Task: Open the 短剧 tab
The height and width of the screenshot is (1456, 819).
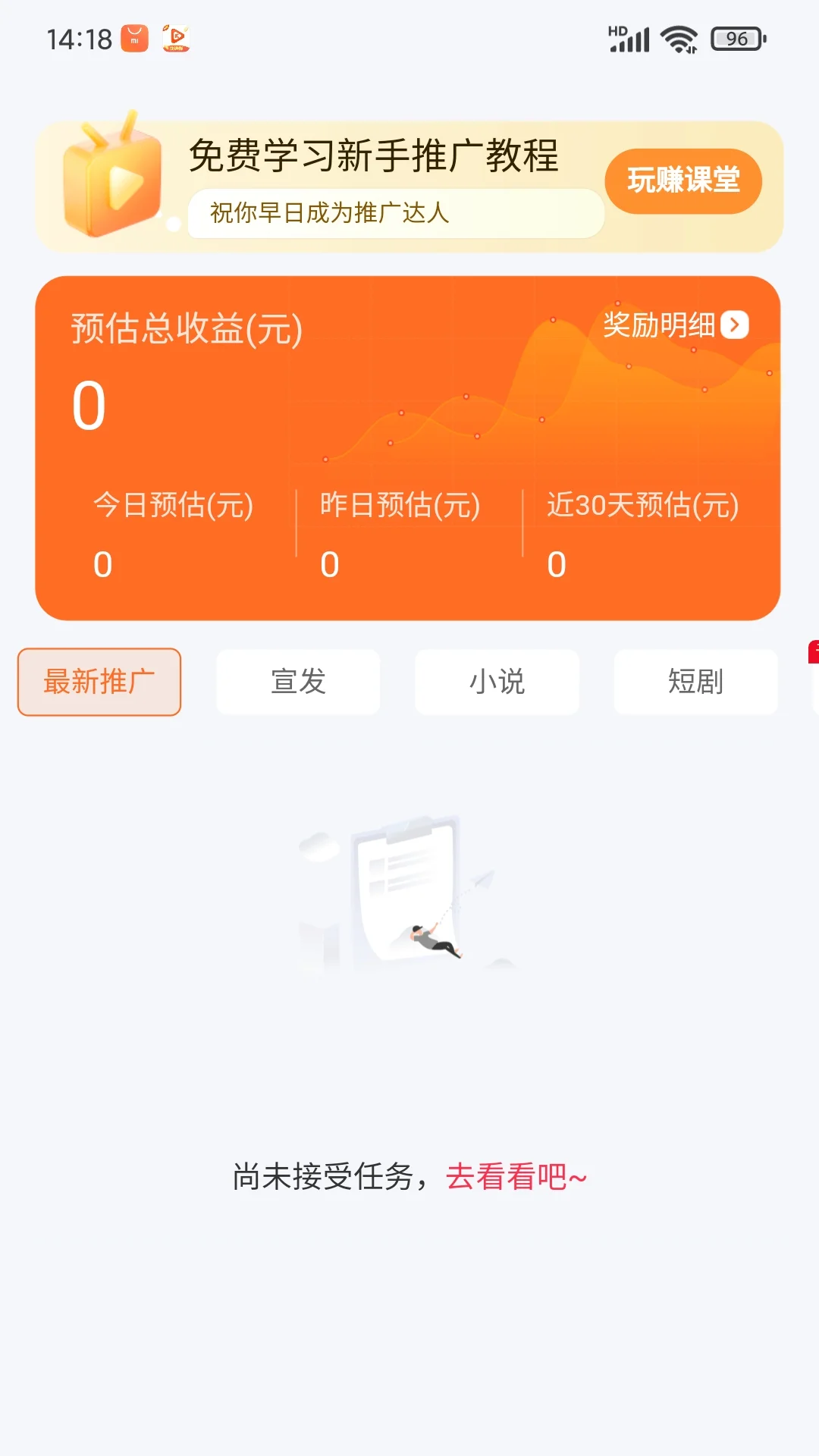Action: [695, 682]
